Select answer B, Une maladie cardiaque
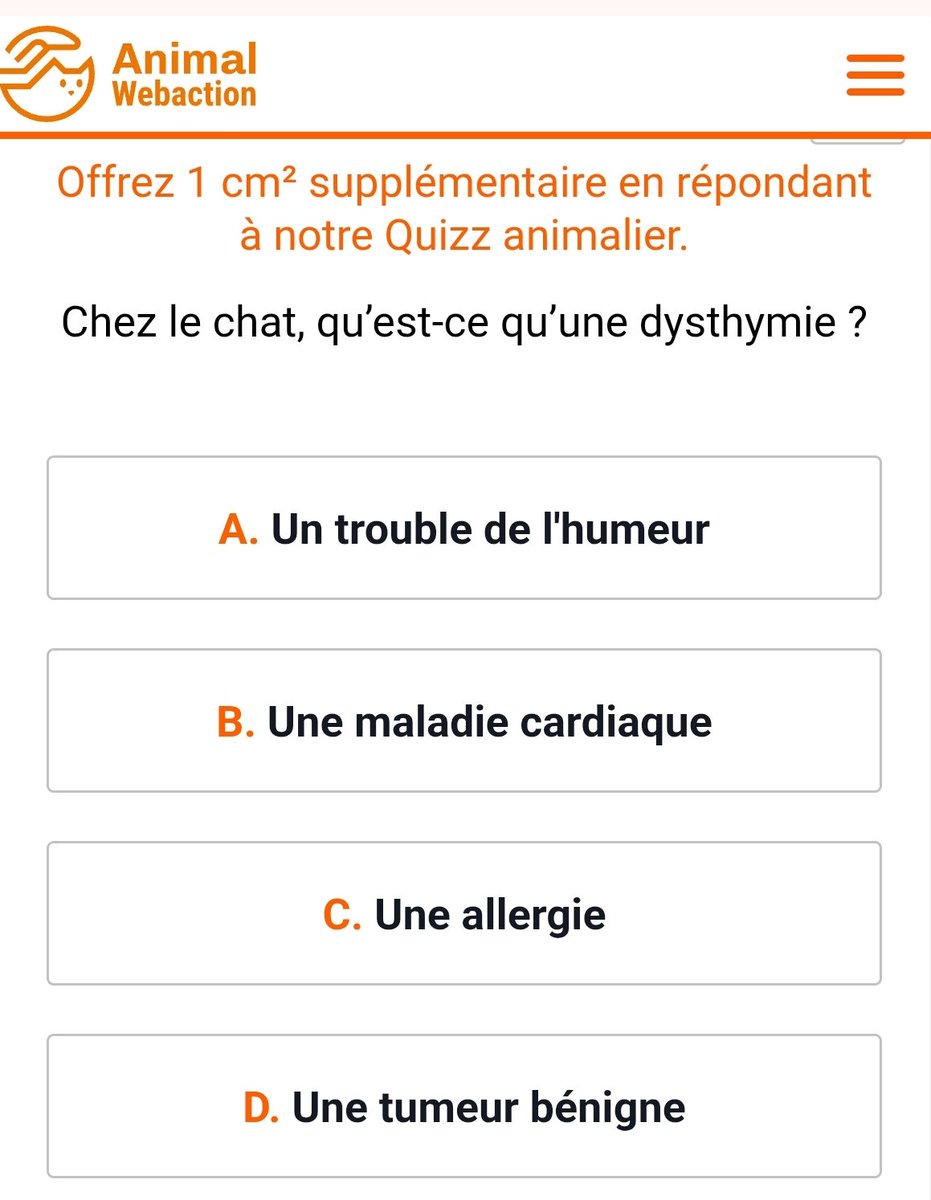931x1200 pixels. coord(464,721)
